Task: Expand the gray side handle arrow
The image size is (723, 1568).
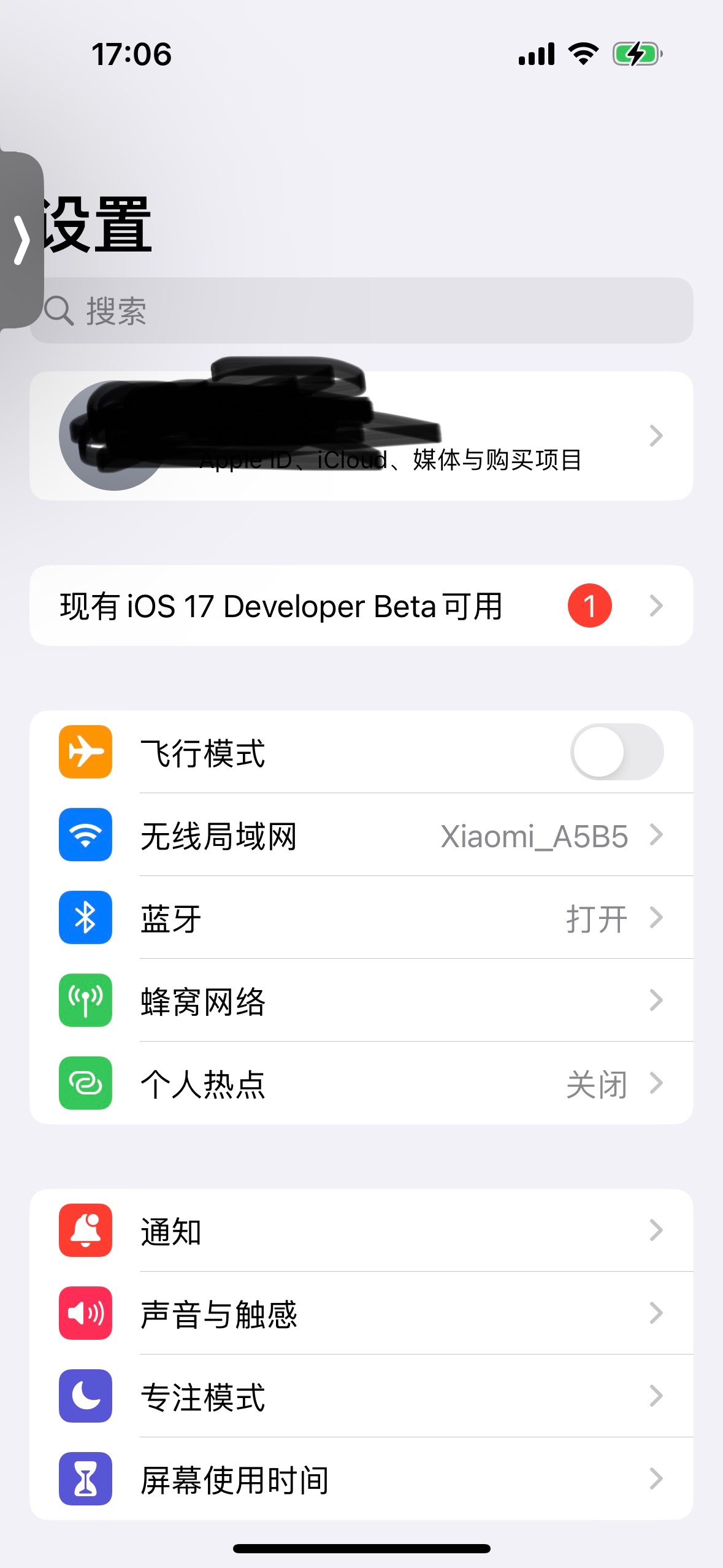Action: 21,240
